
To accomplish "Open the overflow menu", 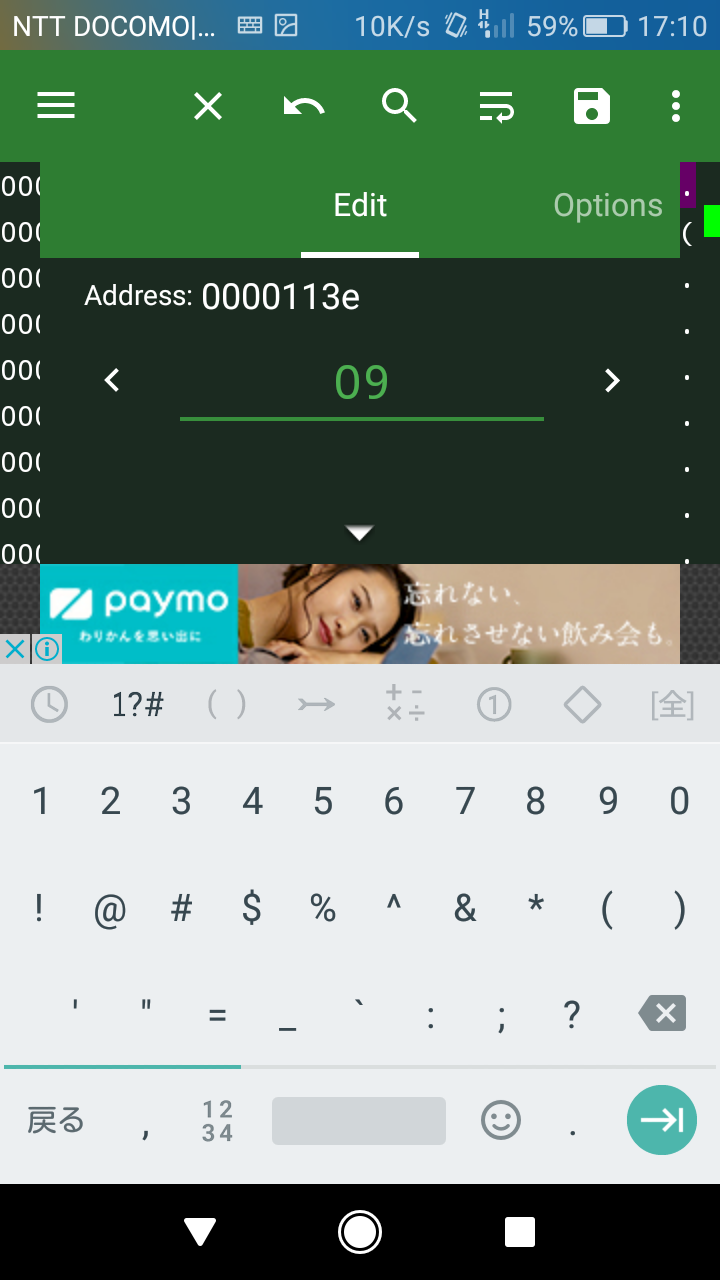I will pyautogui.click(x=676, y=106).
